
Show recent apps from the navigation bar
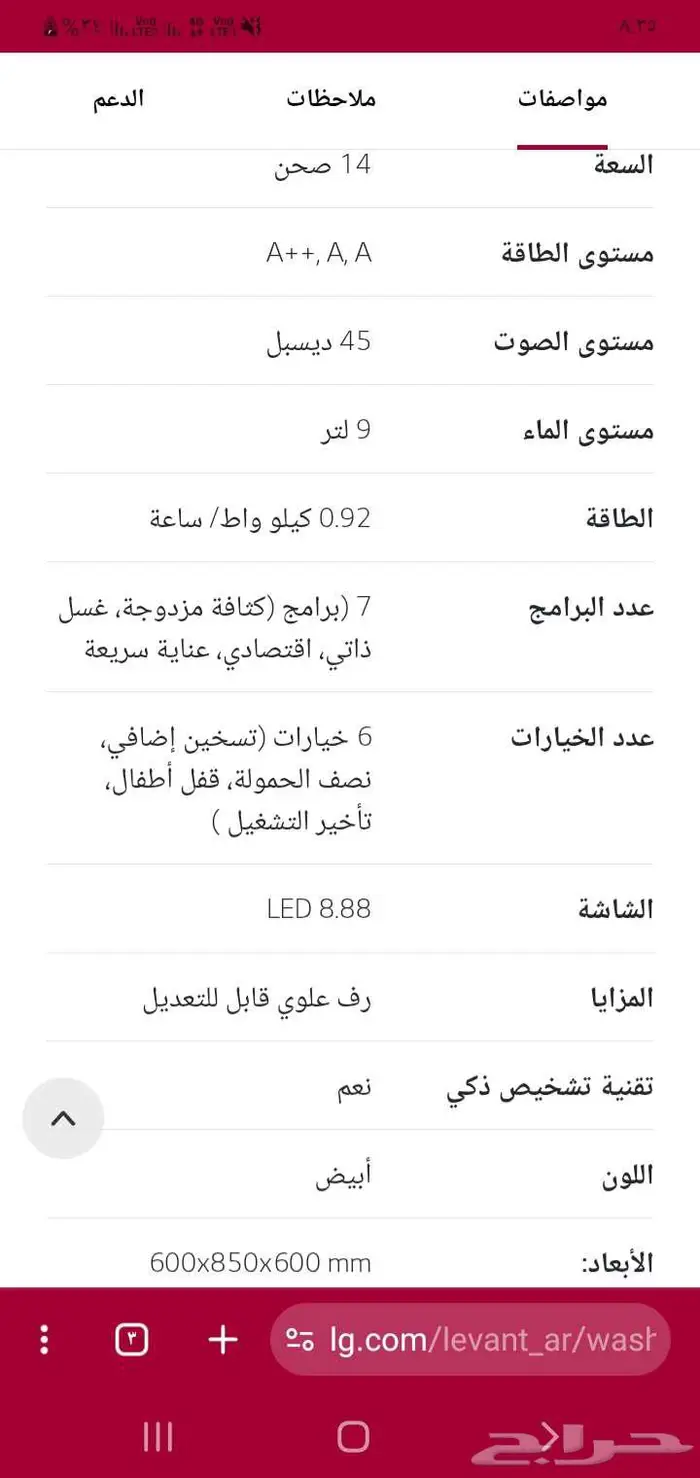coord(158,1436)
